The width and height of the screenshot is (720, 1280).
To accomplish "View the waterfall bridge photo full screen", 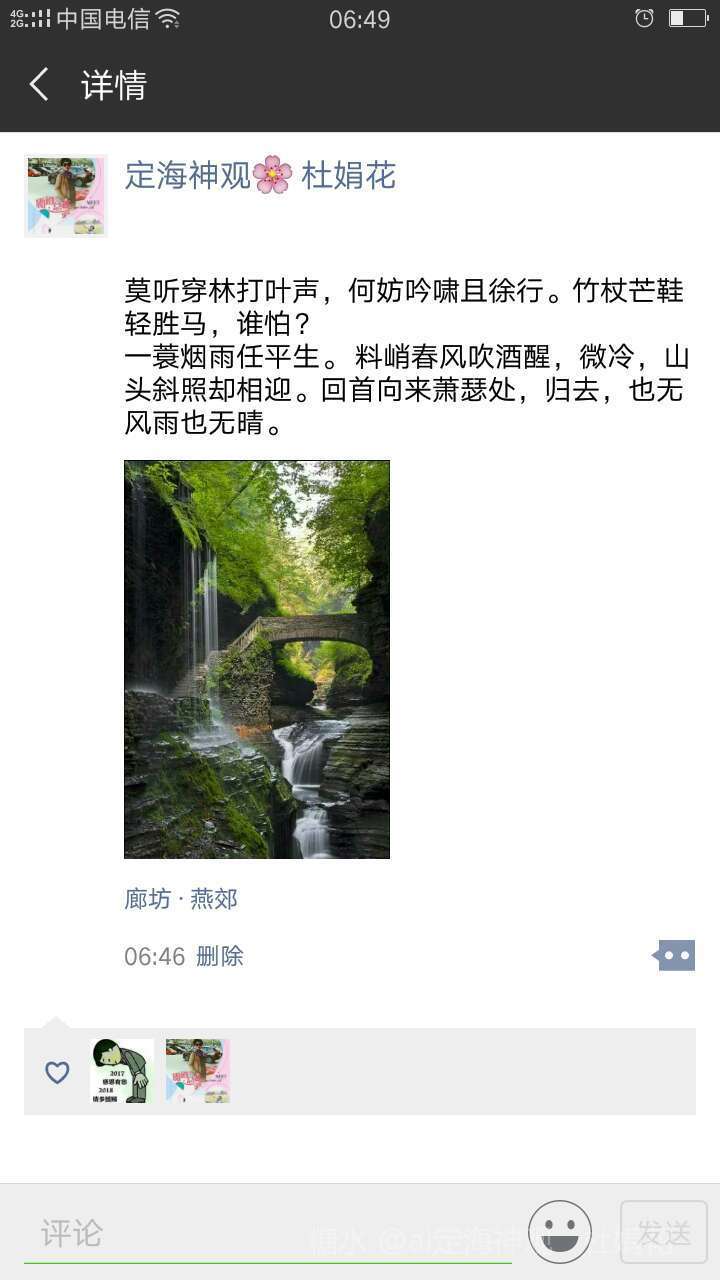I will pyautogui.click(x=256, y=659).
